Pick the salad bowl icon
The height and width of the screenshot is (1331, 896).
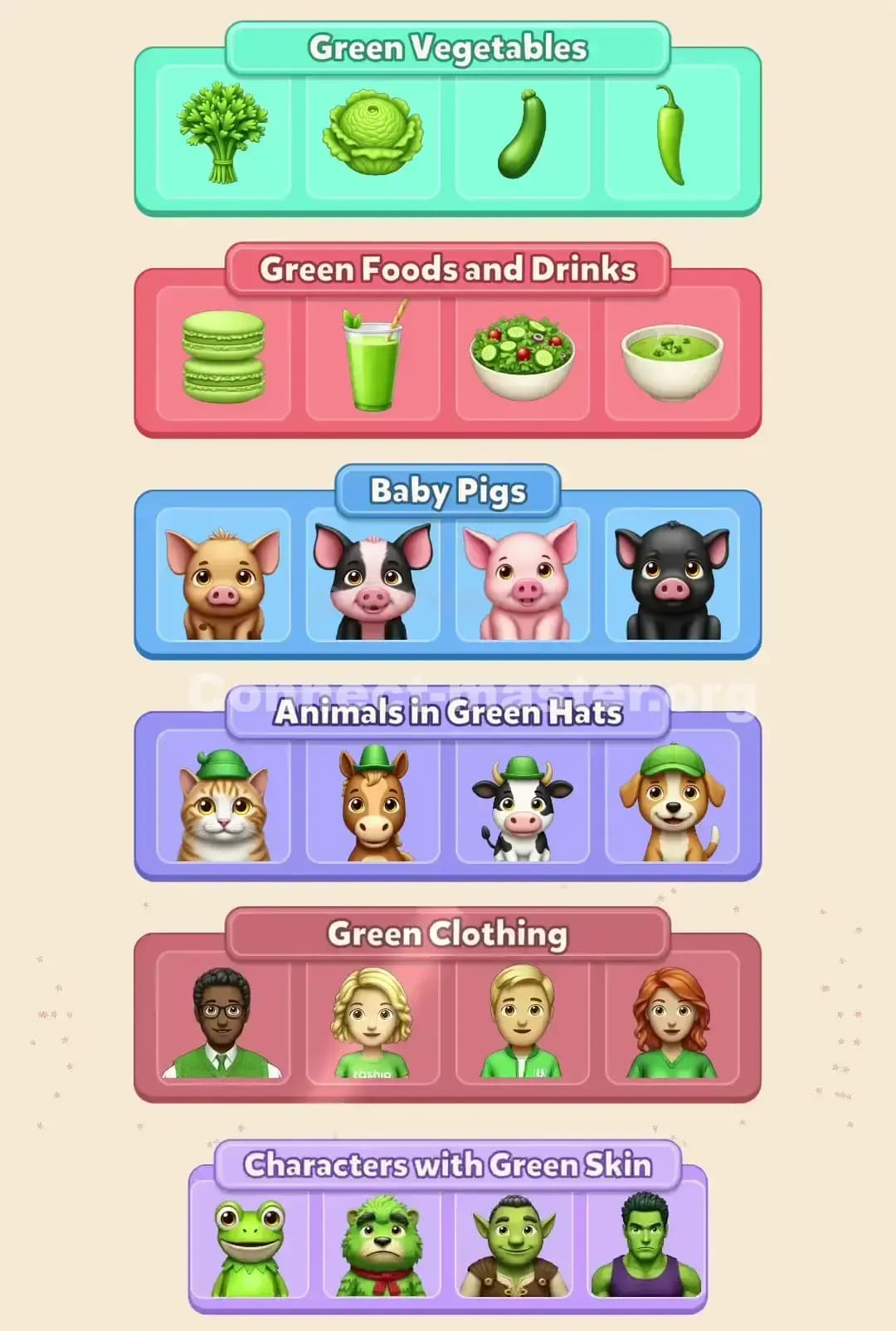523,357
